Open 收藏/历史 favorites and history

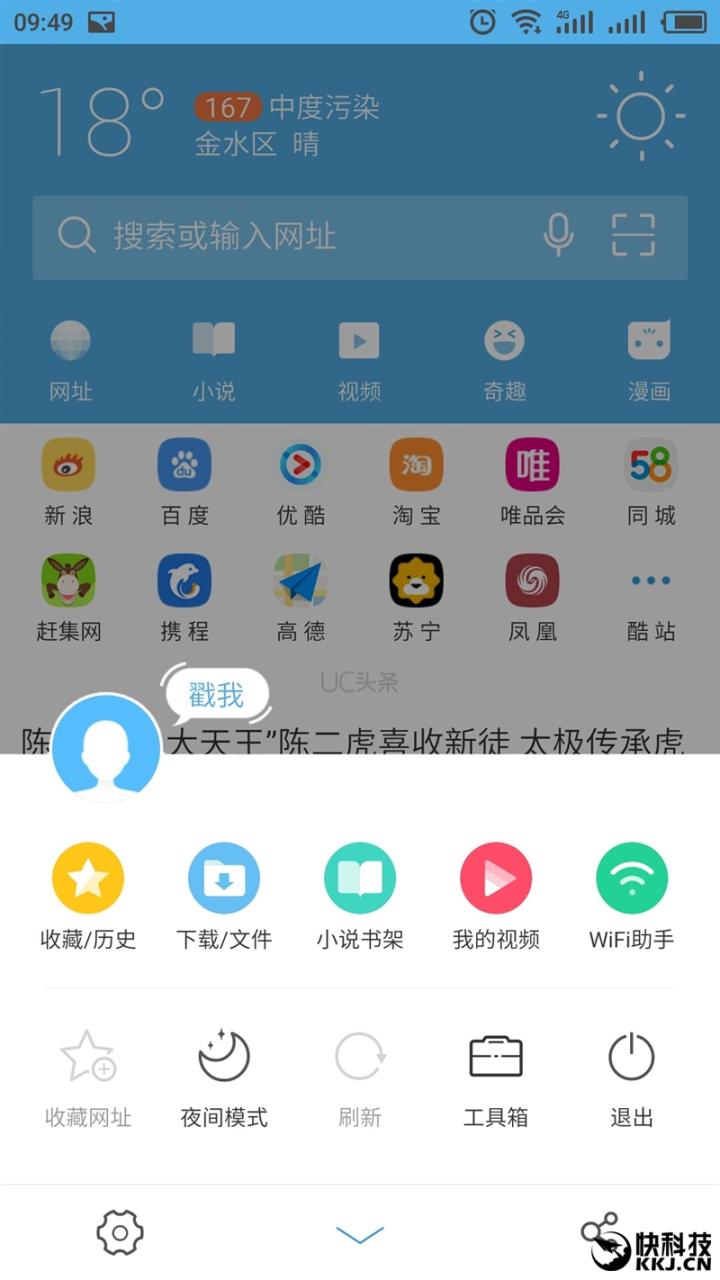87,890
